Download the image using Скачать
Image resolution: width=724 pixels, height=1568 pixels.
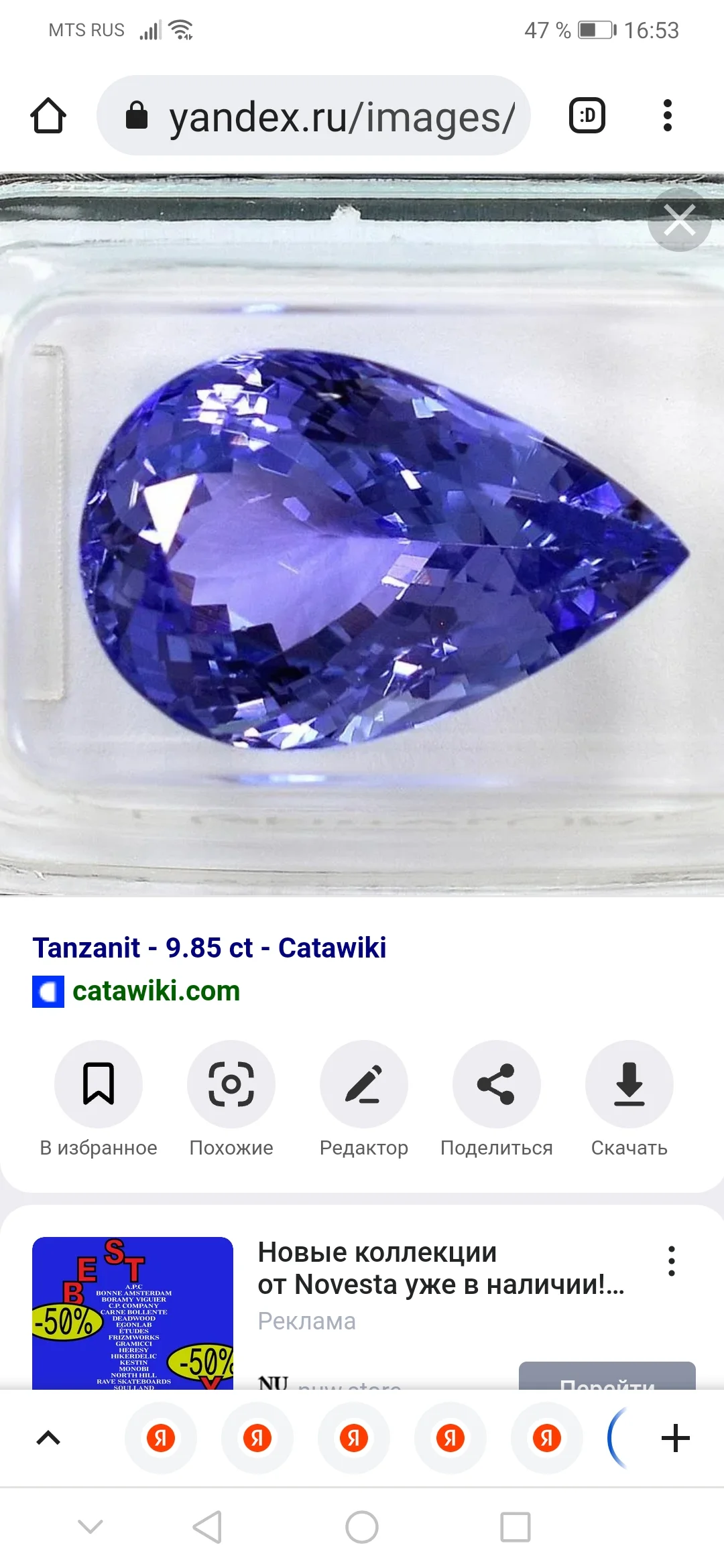point(629,1084)
